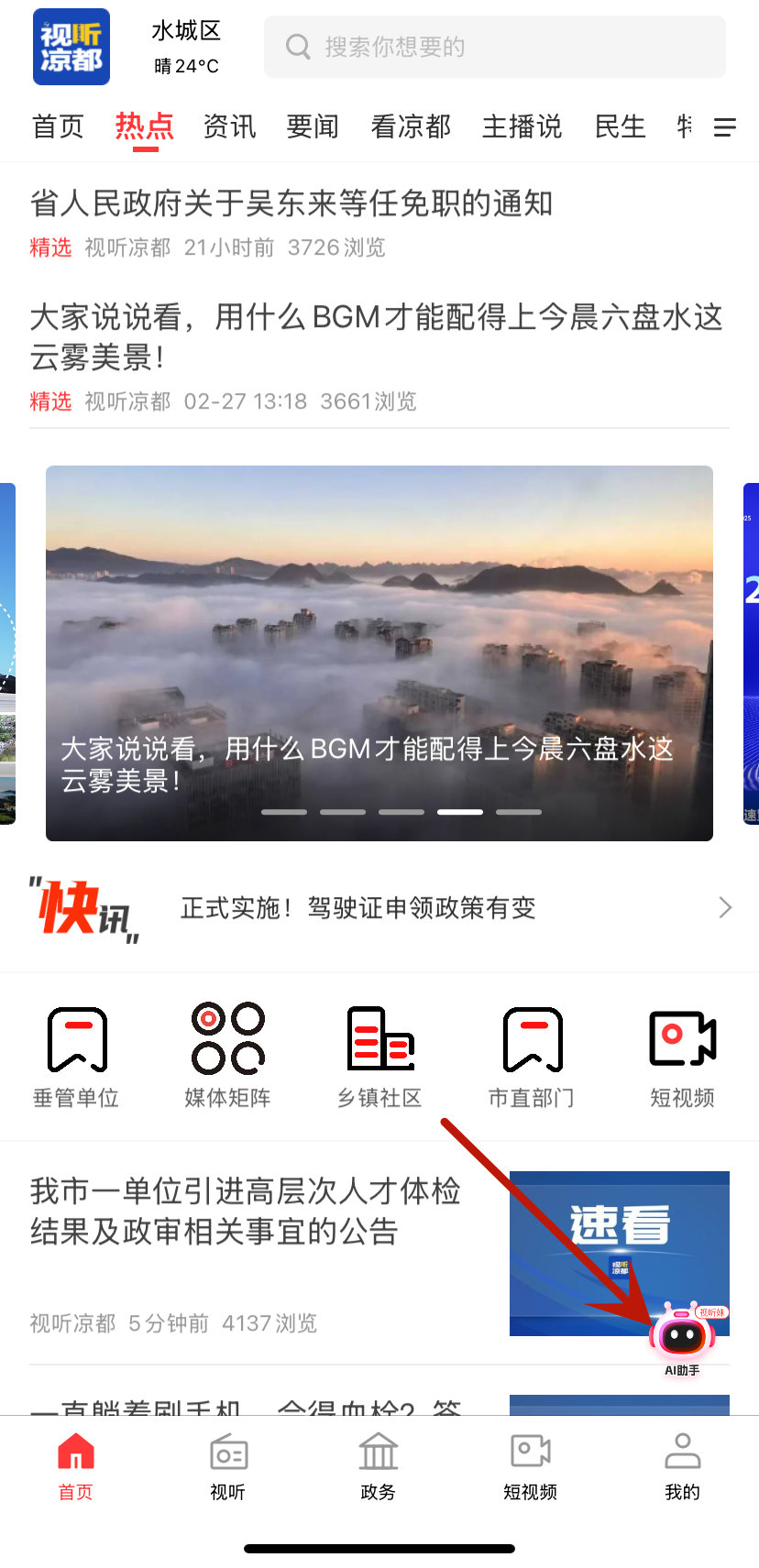This screenshot has height=1568, width=759.
Task: Open the 垂管单位 shortcut
Action: point(77,1056)
